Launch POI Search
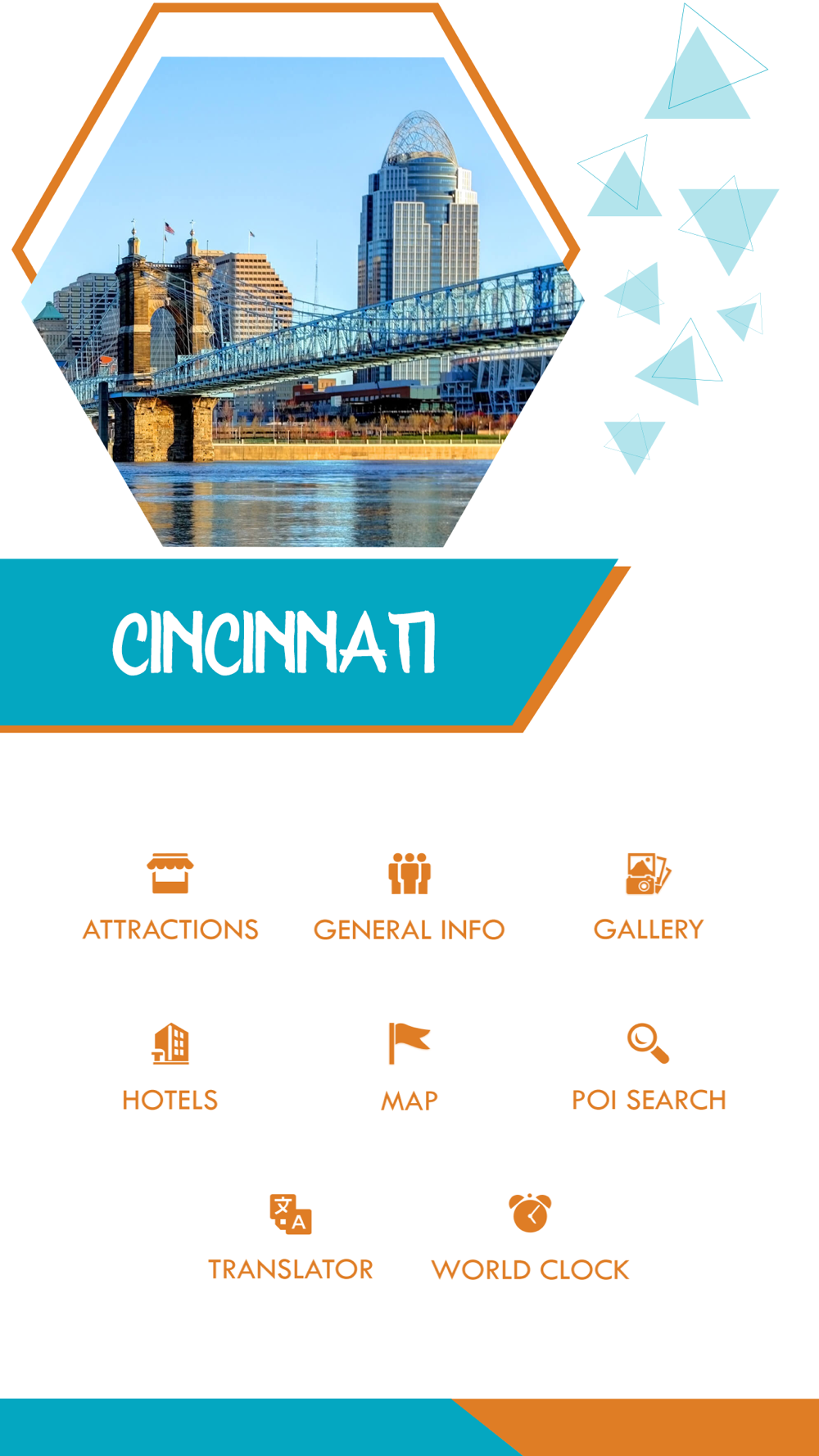This screenshot has width=819, height=1456. 649,1068
